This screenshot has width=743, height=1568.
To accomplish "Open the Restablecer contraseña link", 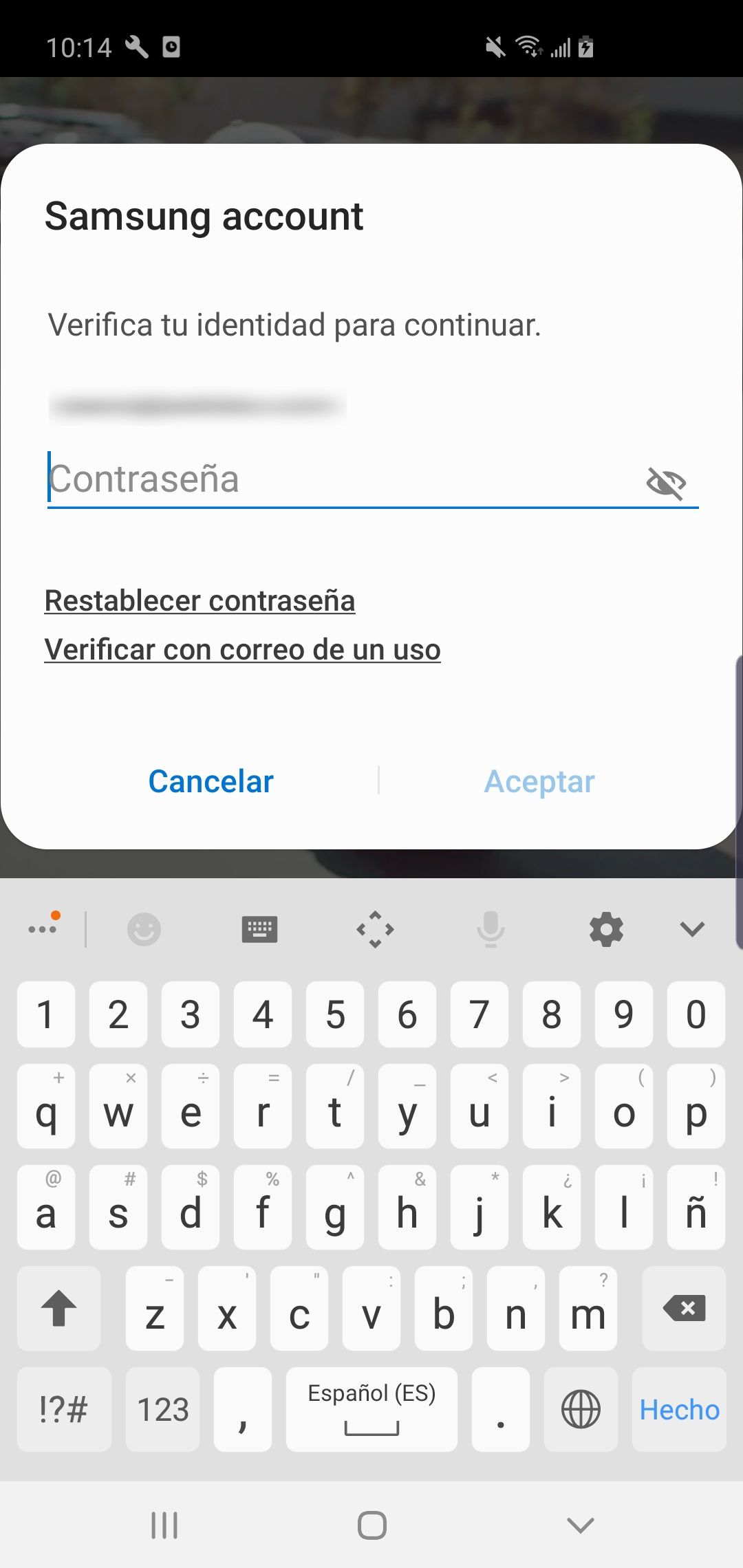I will (200, 600).
